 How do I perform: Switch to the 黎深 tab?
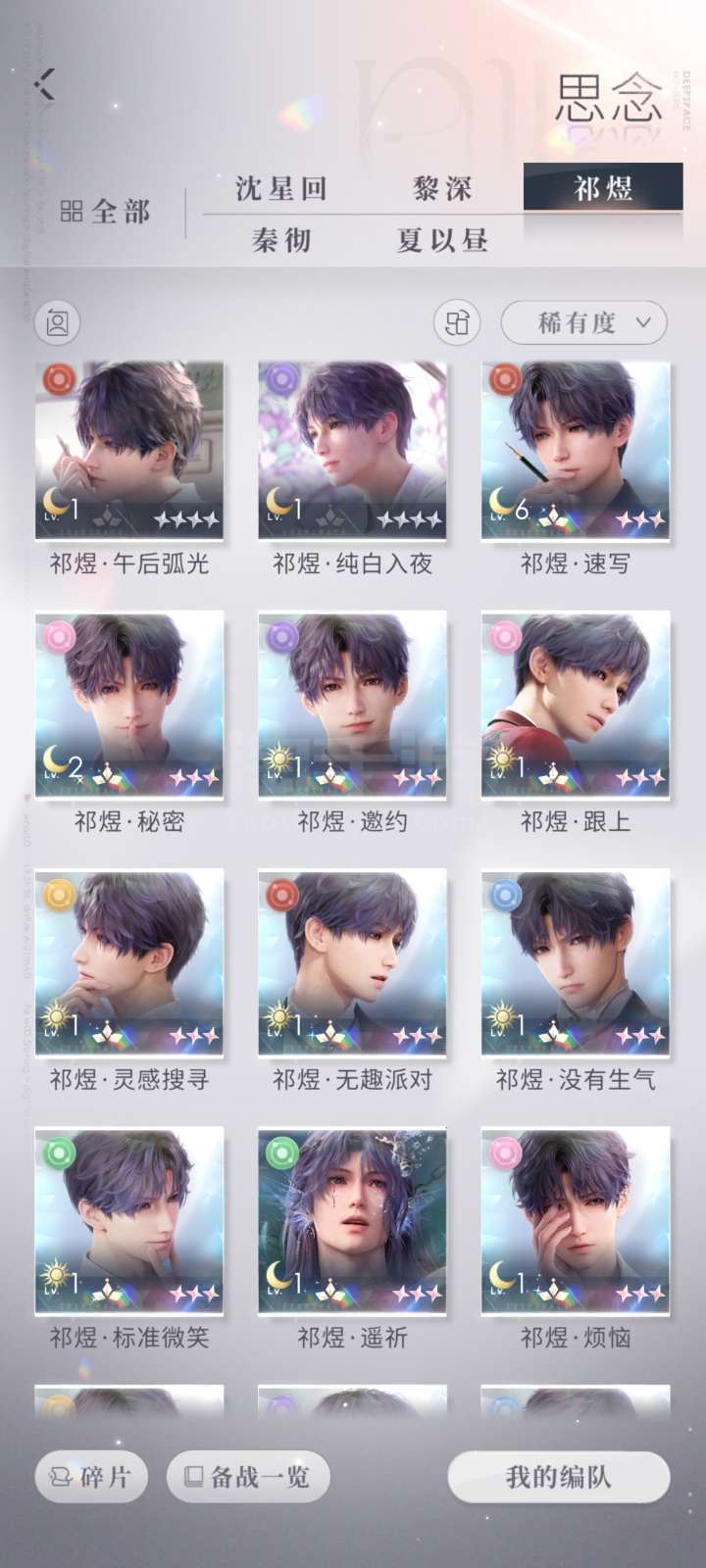[x=442, y=188]
